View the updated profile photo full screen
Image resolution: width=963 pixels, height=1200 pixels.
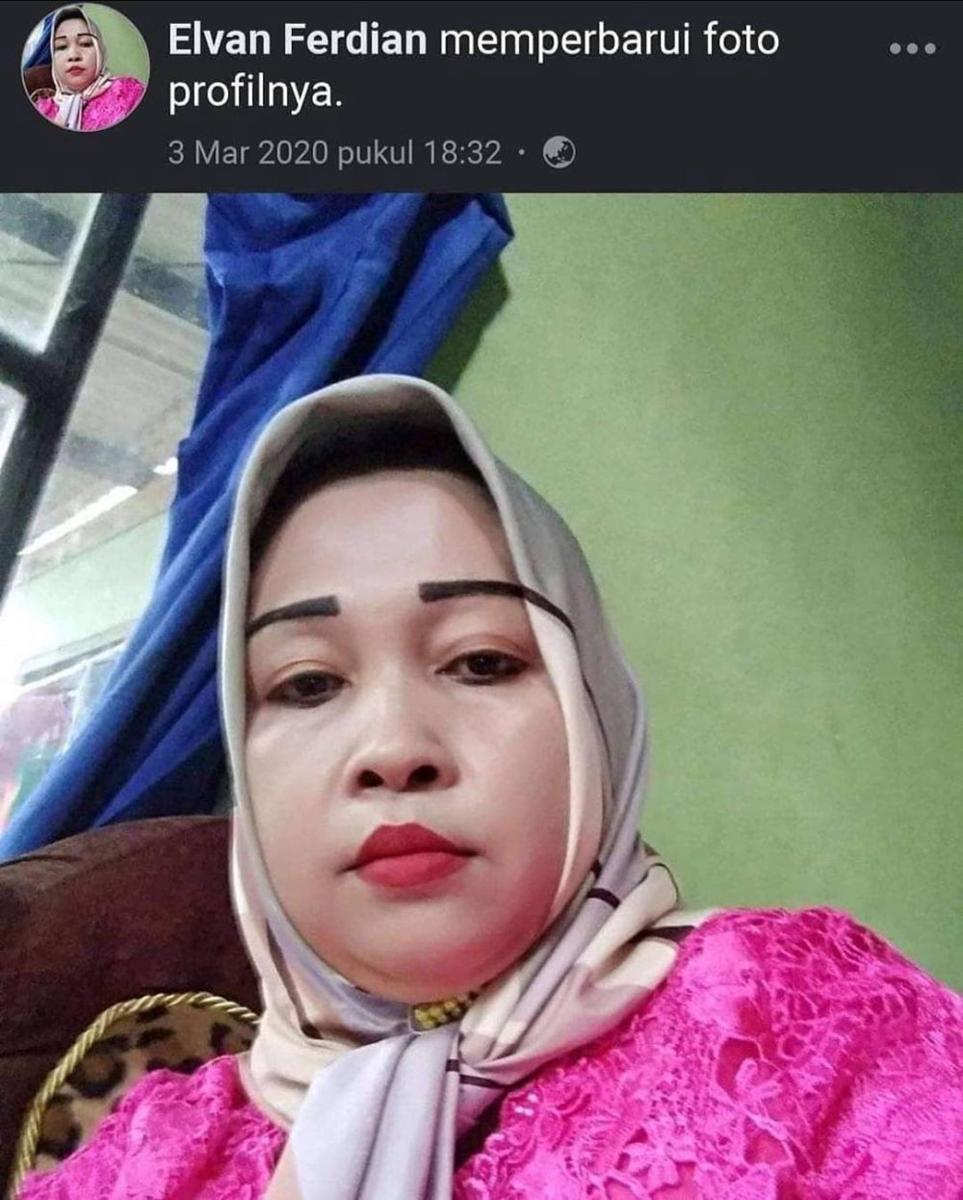point(481,695)
